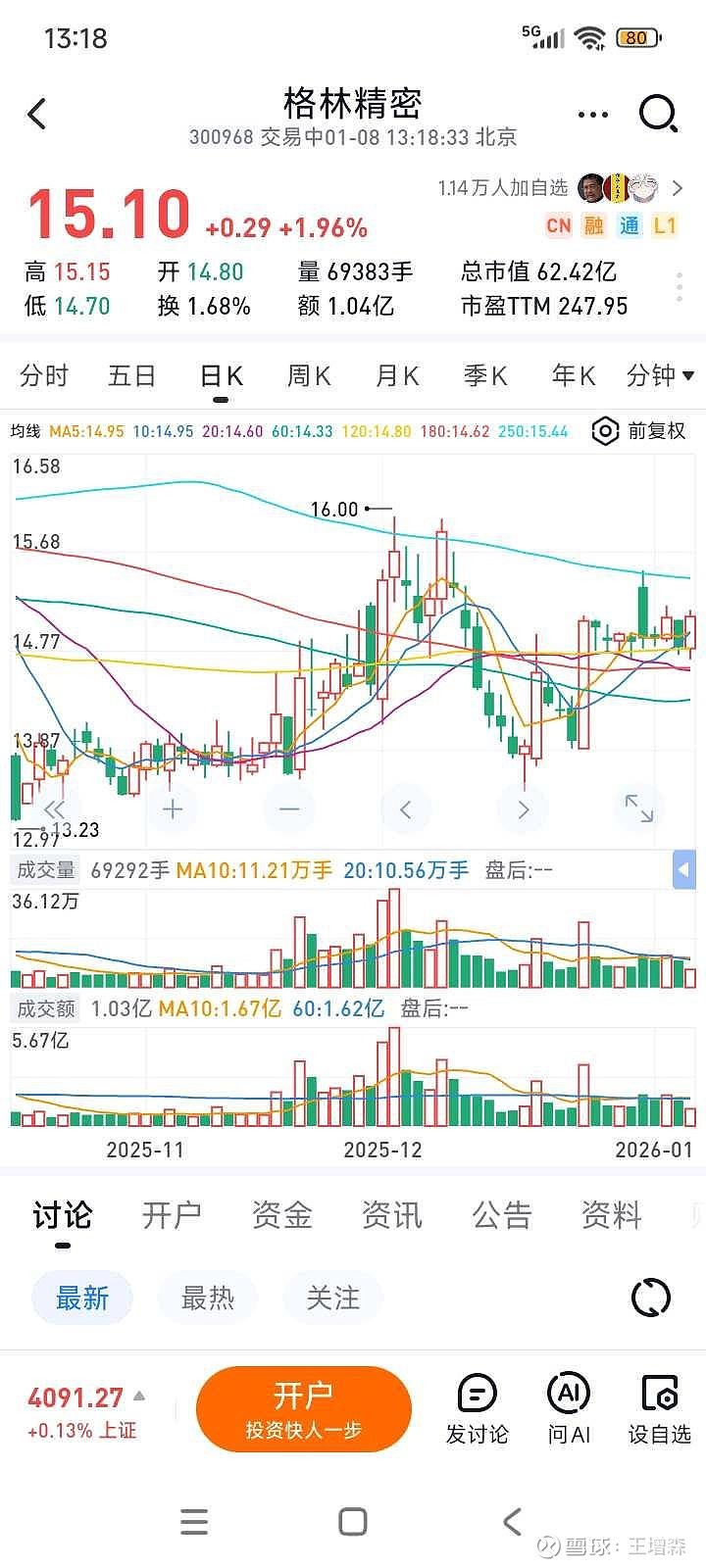Select the 周K chart tab

coord(309,376)
